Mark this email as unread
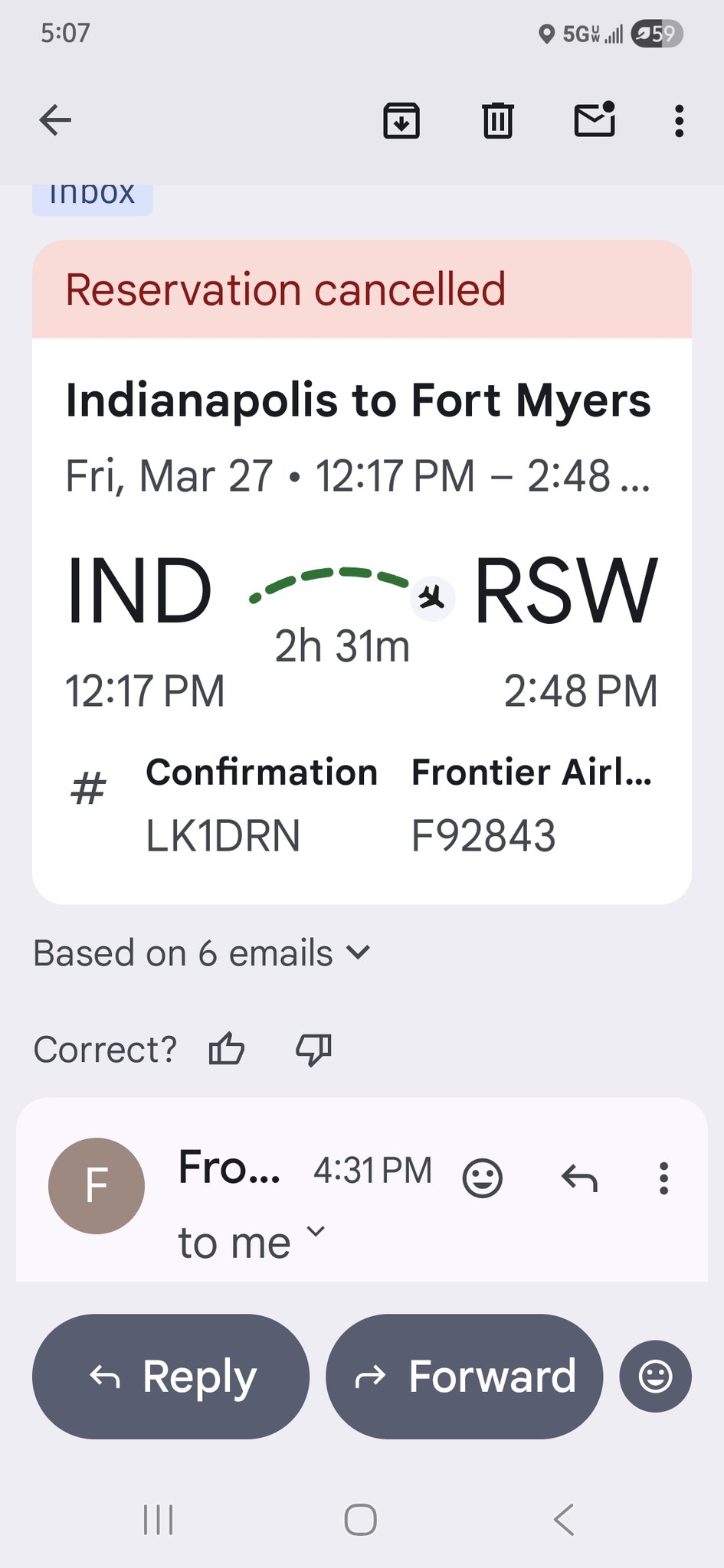 pyautogui.click(x=595, y=120)
